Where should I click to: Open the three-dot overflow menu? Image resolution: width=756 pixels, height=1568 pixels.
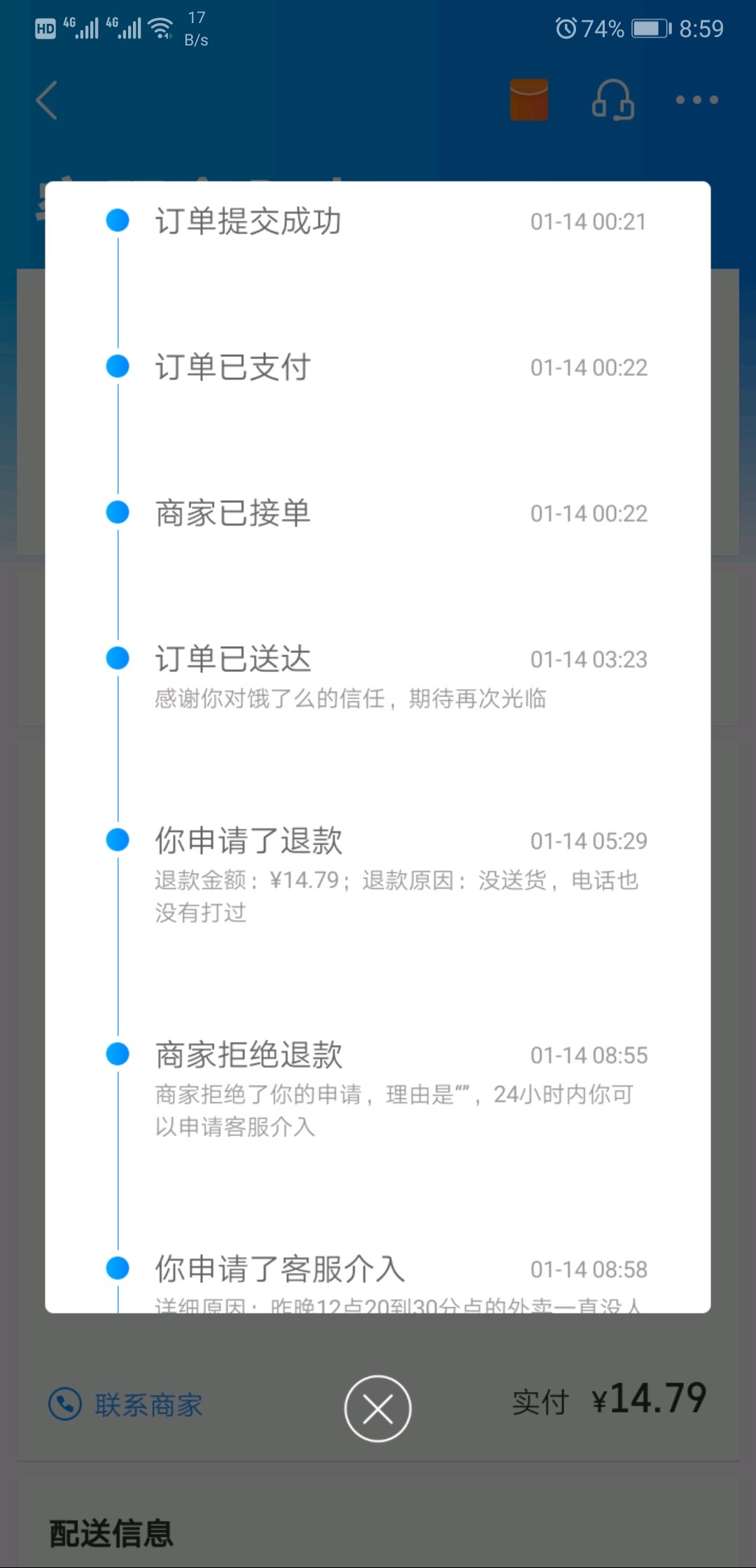(696, 100)
